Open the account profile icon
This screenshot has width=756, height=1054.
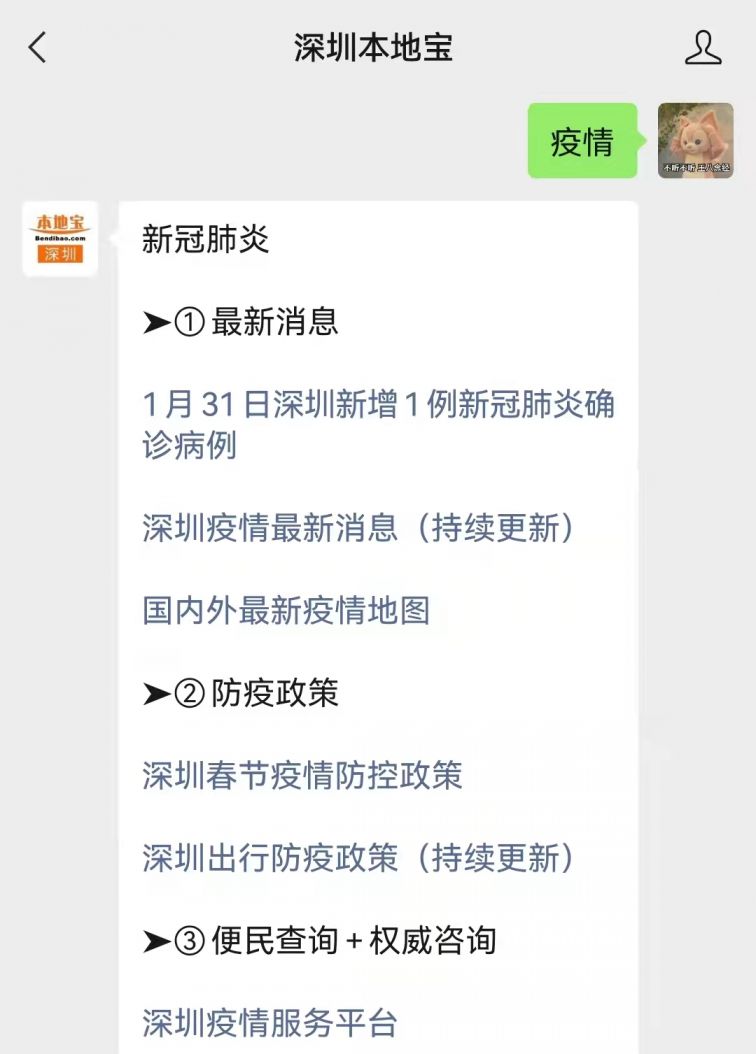(703, 47)
